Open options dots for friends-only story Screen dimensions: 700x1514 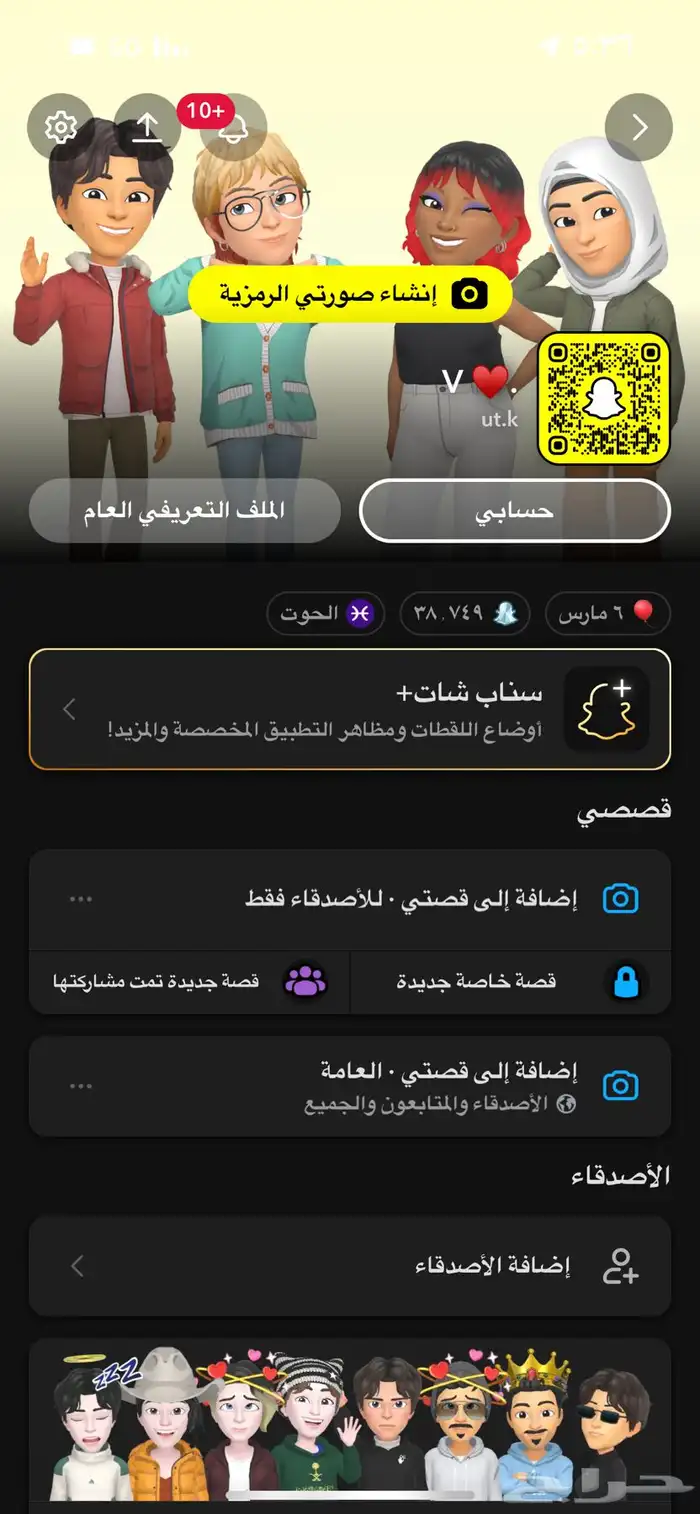(x=81, y=899)
